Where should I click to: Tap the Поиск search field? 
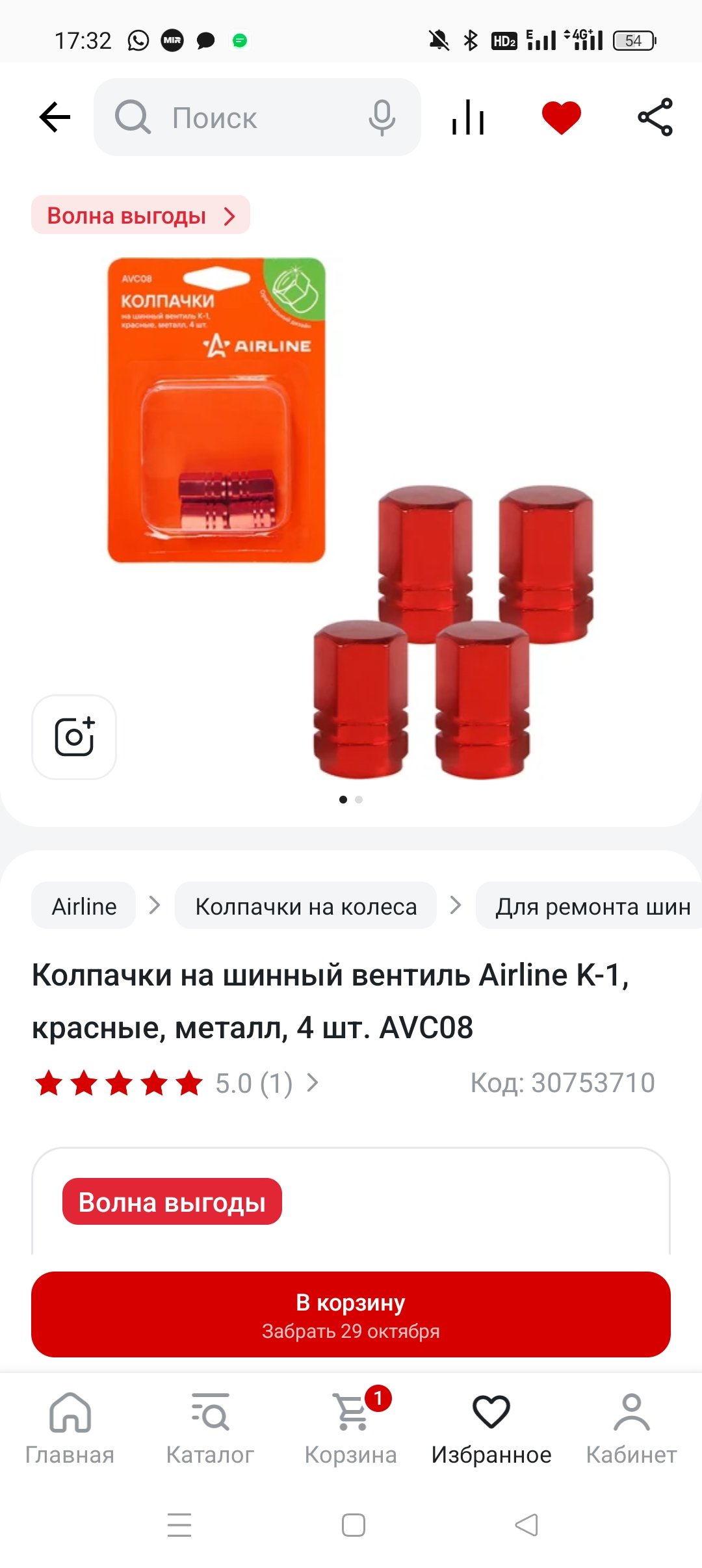[x=247, y=118]
